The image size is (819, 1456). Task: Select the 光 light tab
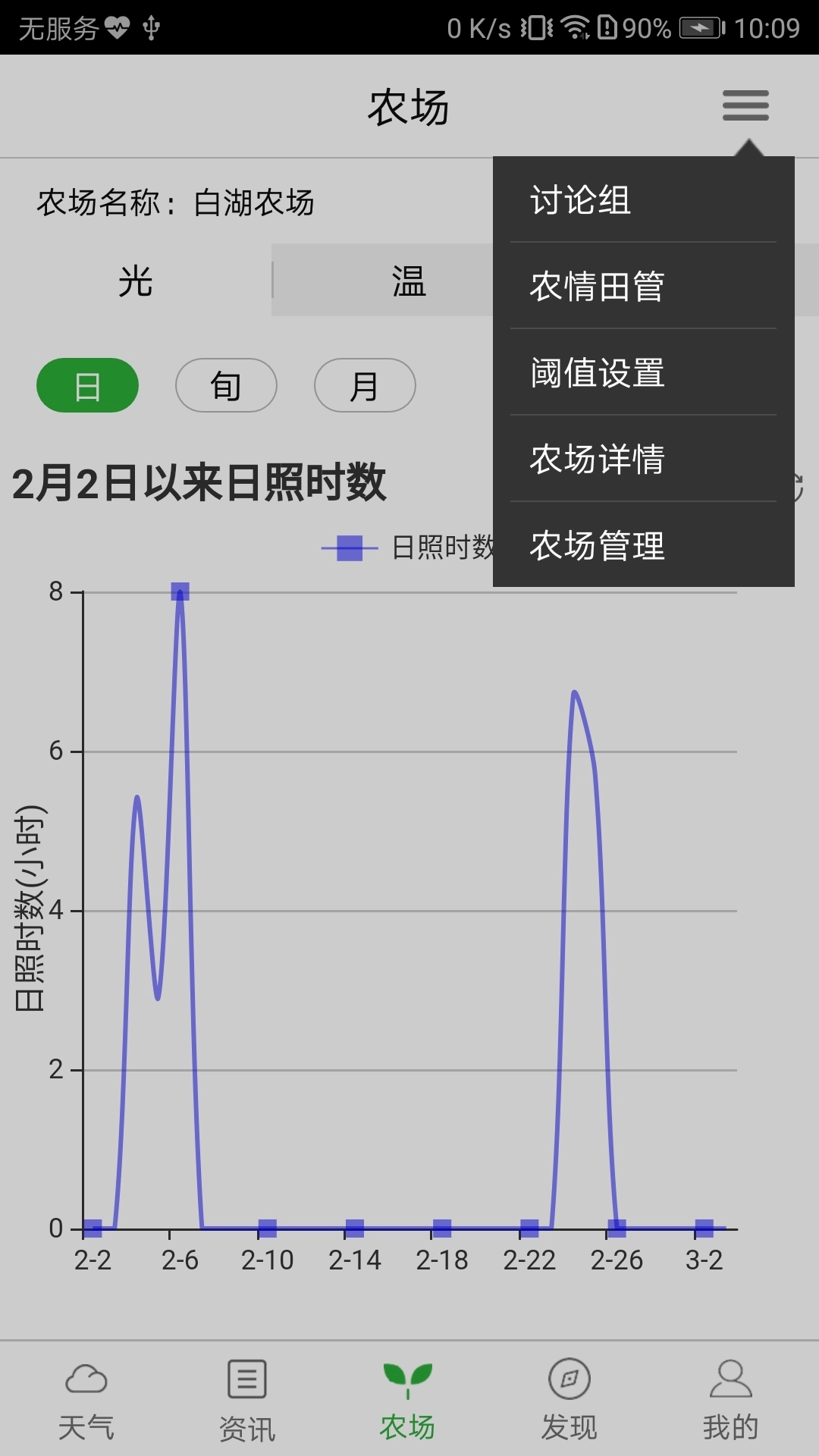136,281
